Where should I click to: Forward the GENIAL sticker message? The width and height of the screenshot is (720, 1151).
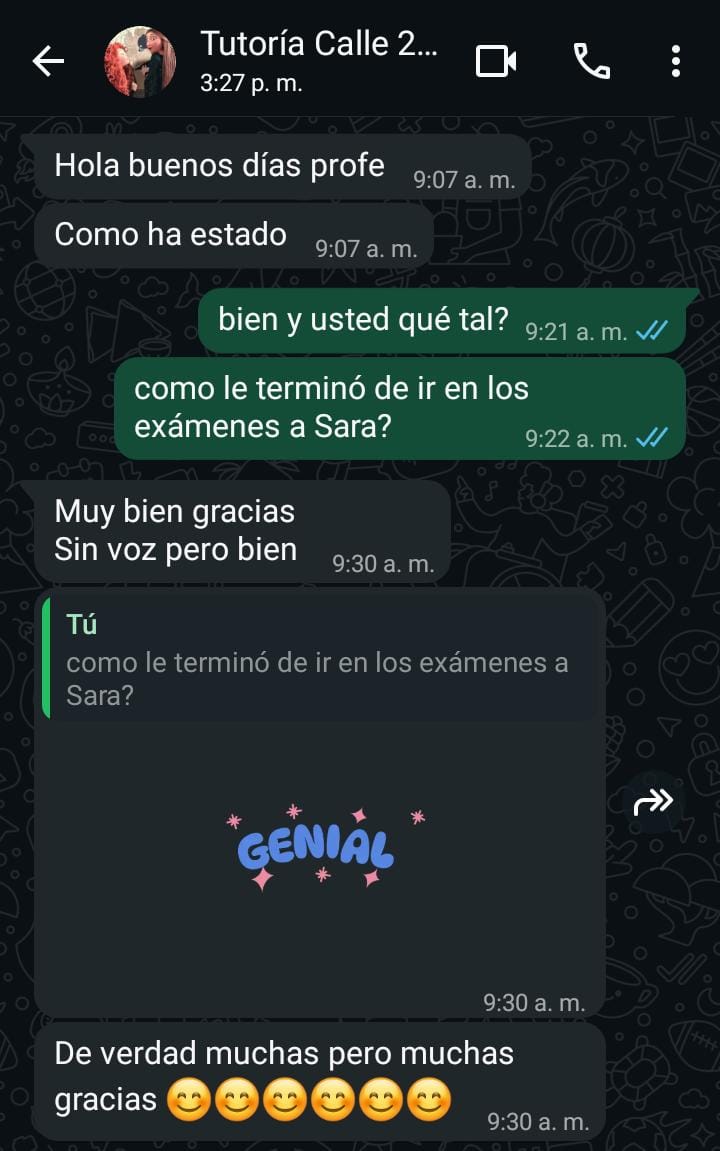click(x=655, y=802)
